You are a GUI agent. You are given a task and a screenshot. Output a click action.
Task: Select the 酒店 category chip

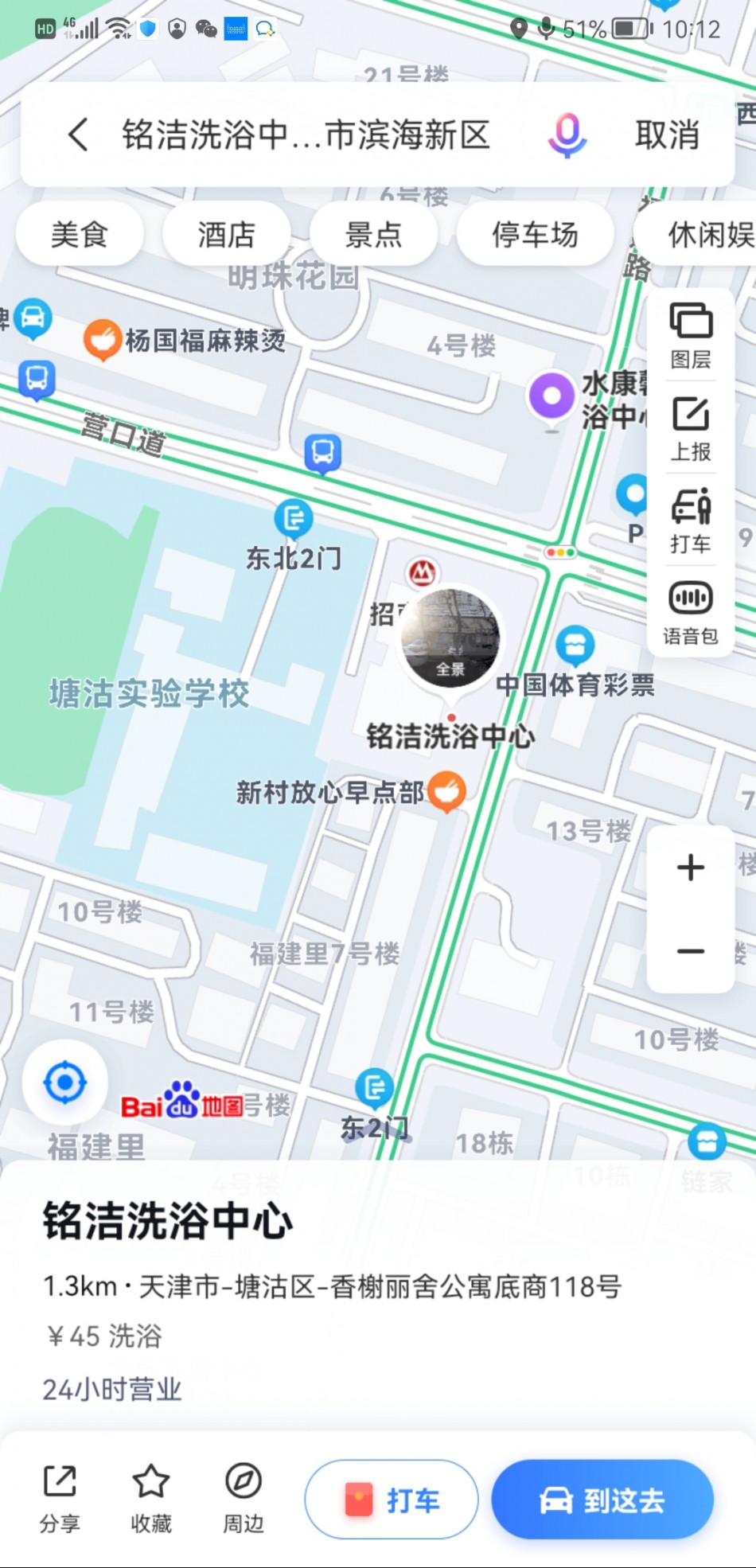click(x=227, y=235)
